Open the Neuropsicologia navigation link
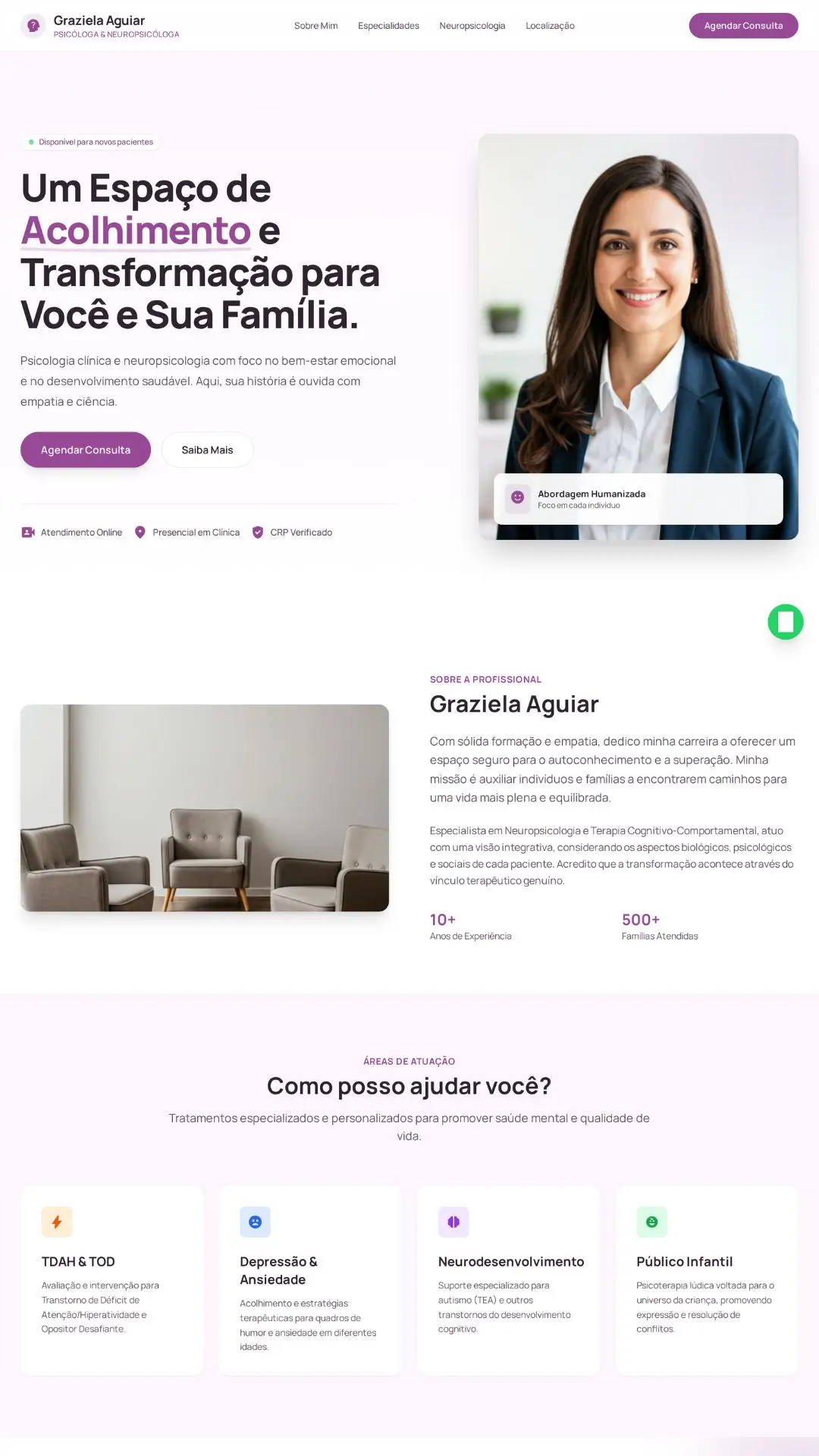 tap(472, 26)
